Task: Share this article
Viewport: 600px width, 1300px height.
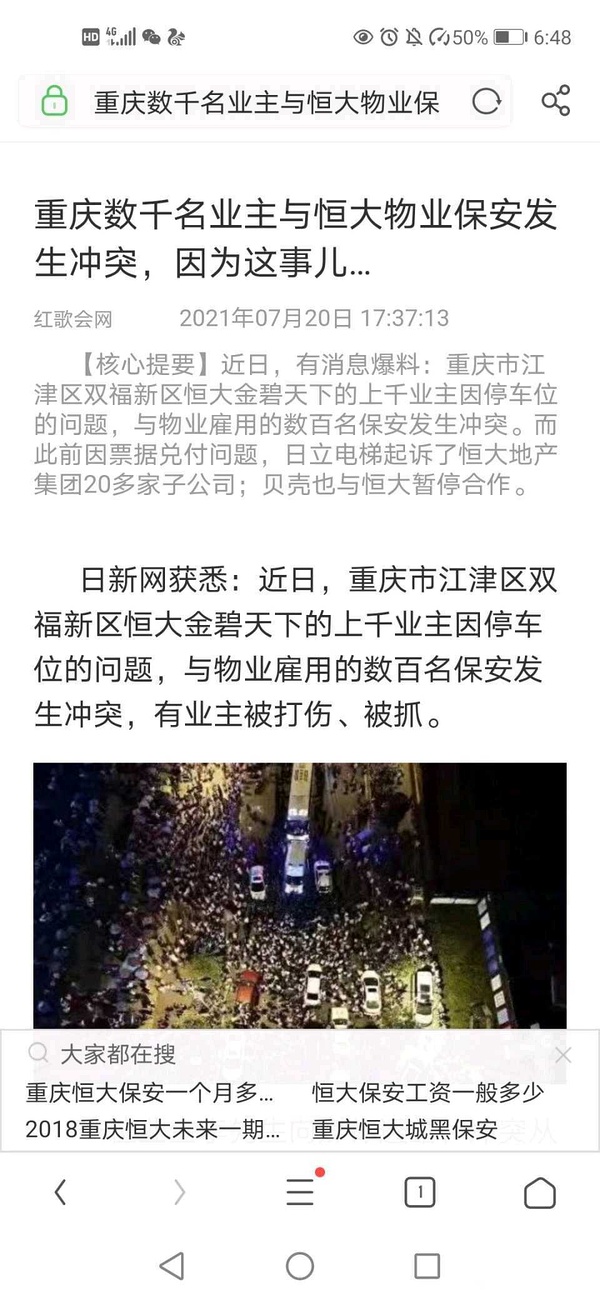Action: pos(555,101)
